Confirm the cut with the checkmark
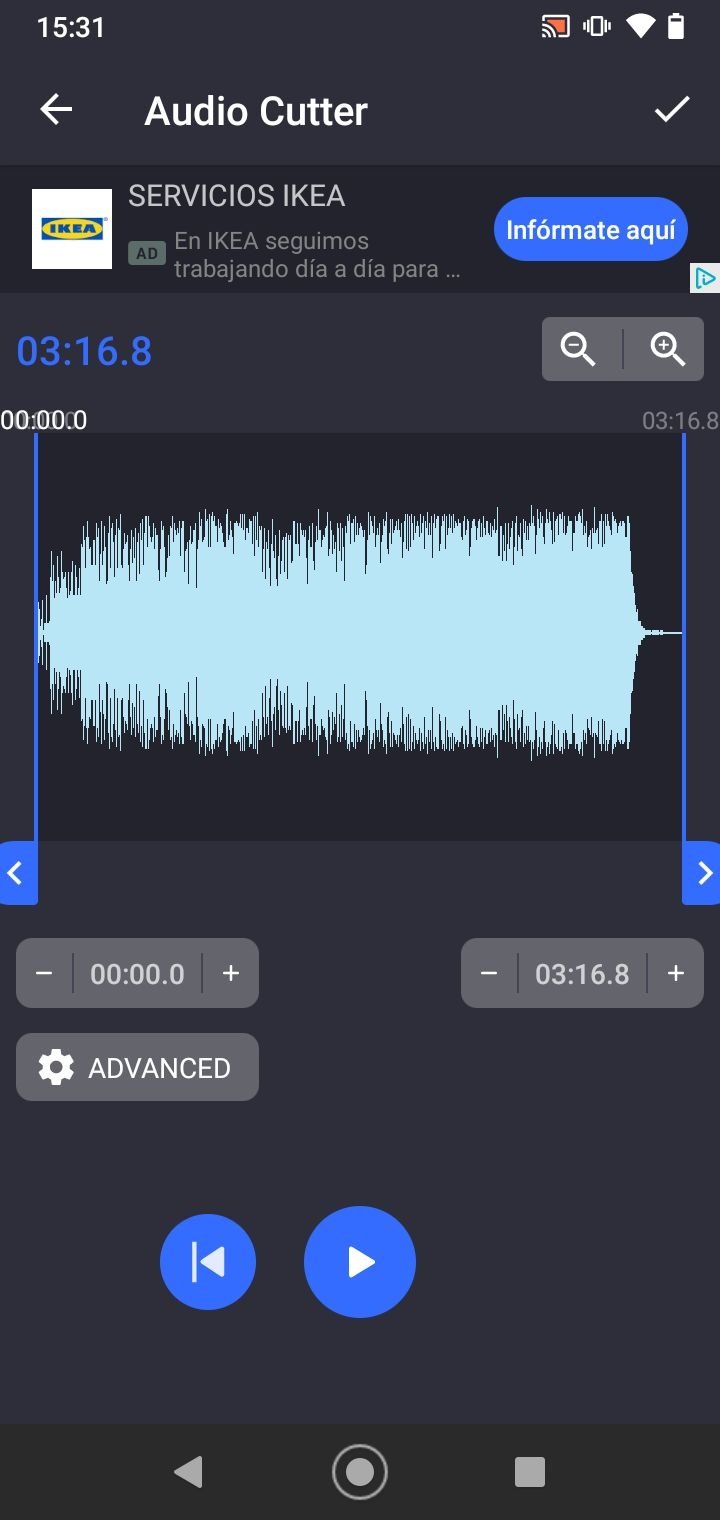720x1520 pixels. click(672, 110)
